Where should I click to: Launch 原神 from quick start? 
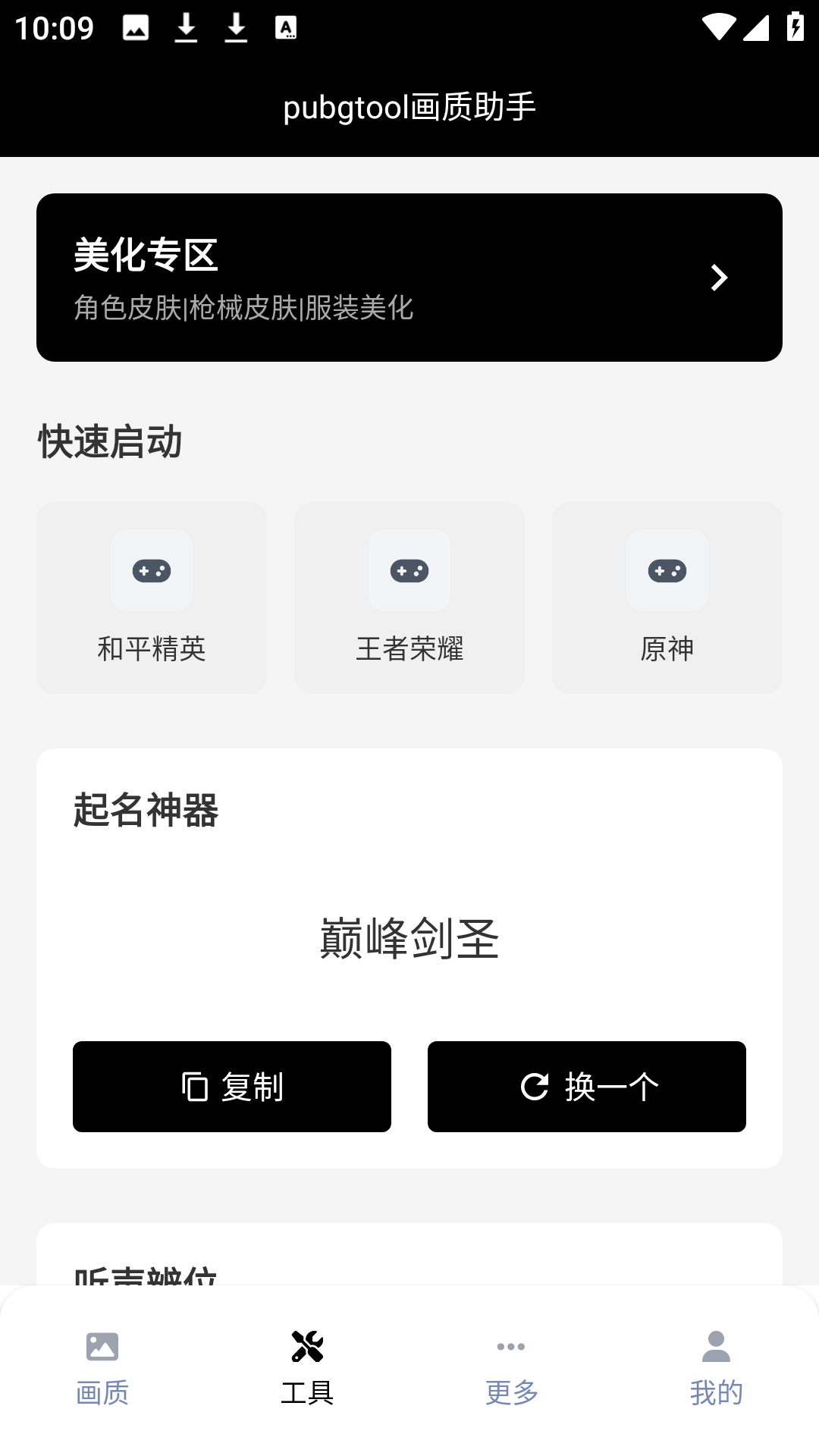667,598
